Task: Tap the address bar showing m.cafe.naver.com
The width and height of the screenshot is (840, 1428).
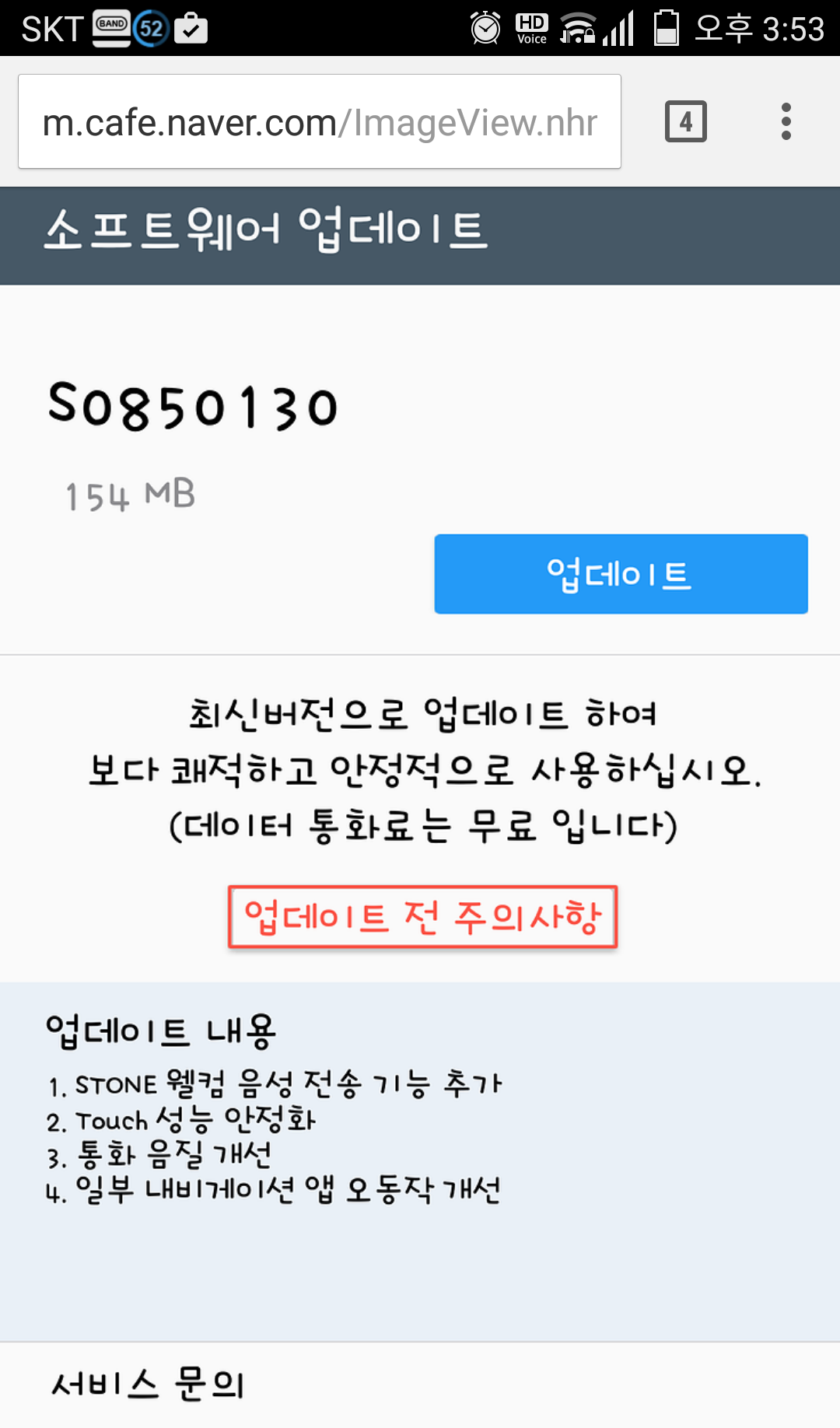Action: pos(319,122)
